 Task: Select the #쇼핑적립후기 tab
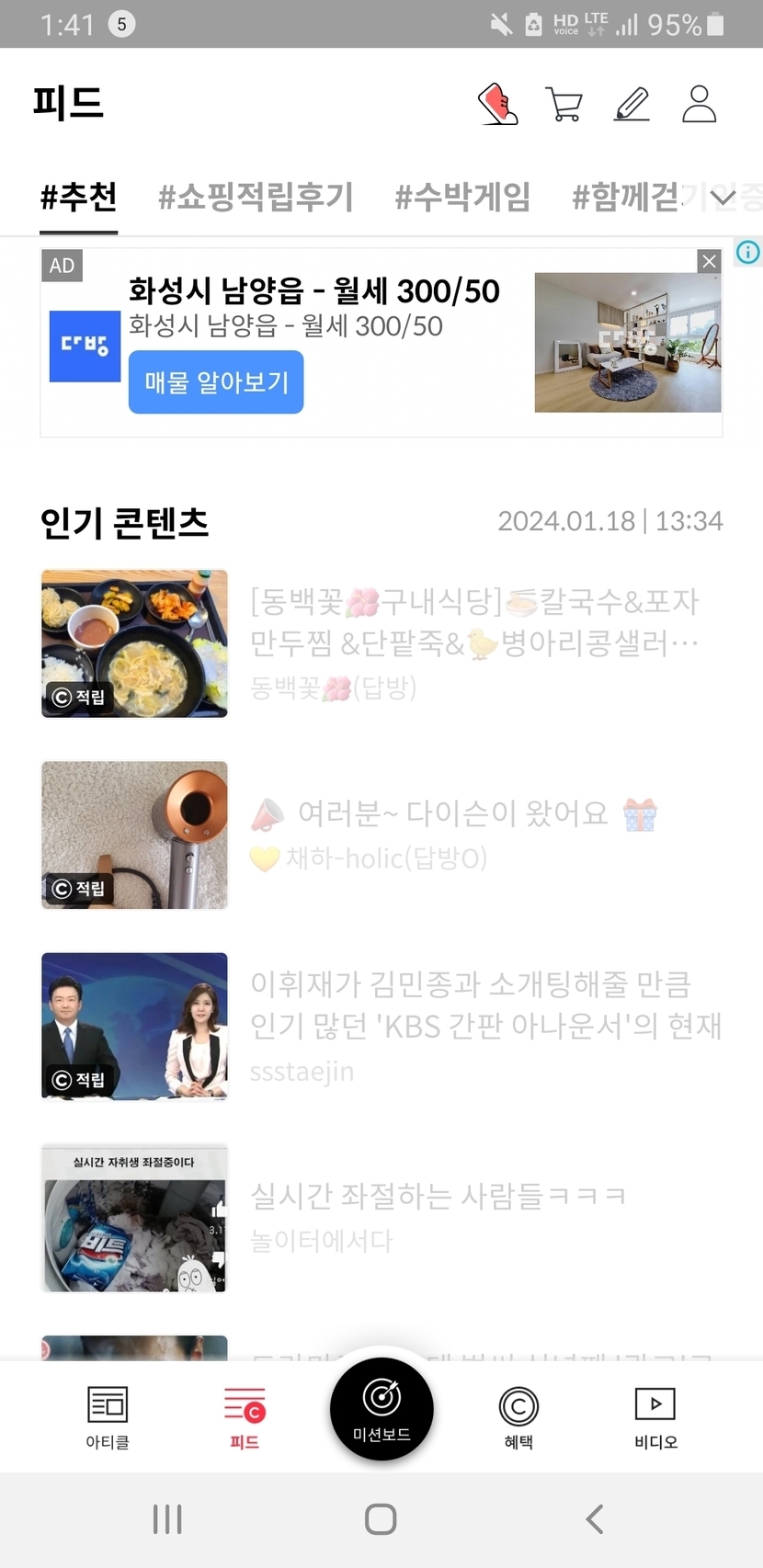(256, 197)
